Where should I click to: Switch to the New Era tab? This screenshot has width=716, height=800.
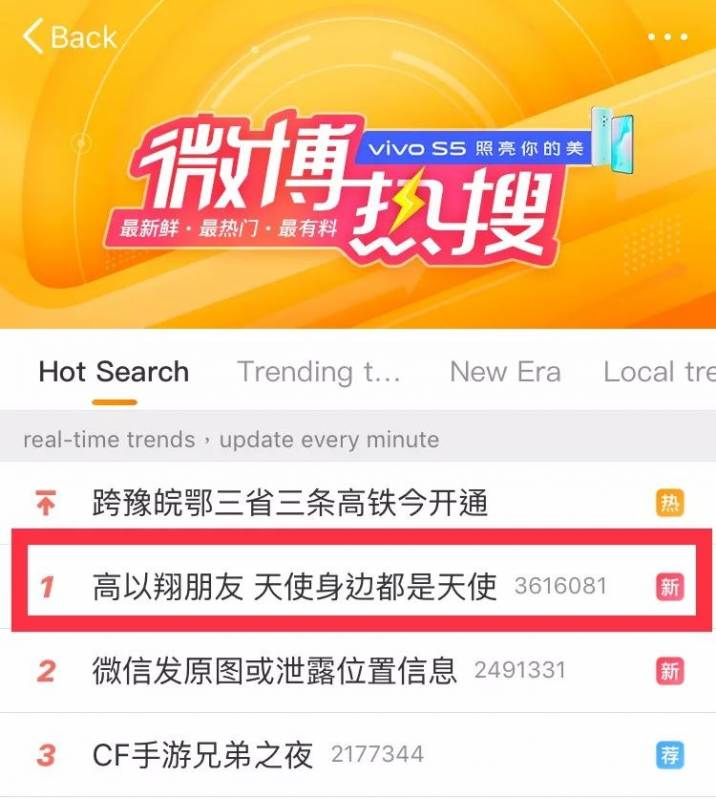pos(505,372)
